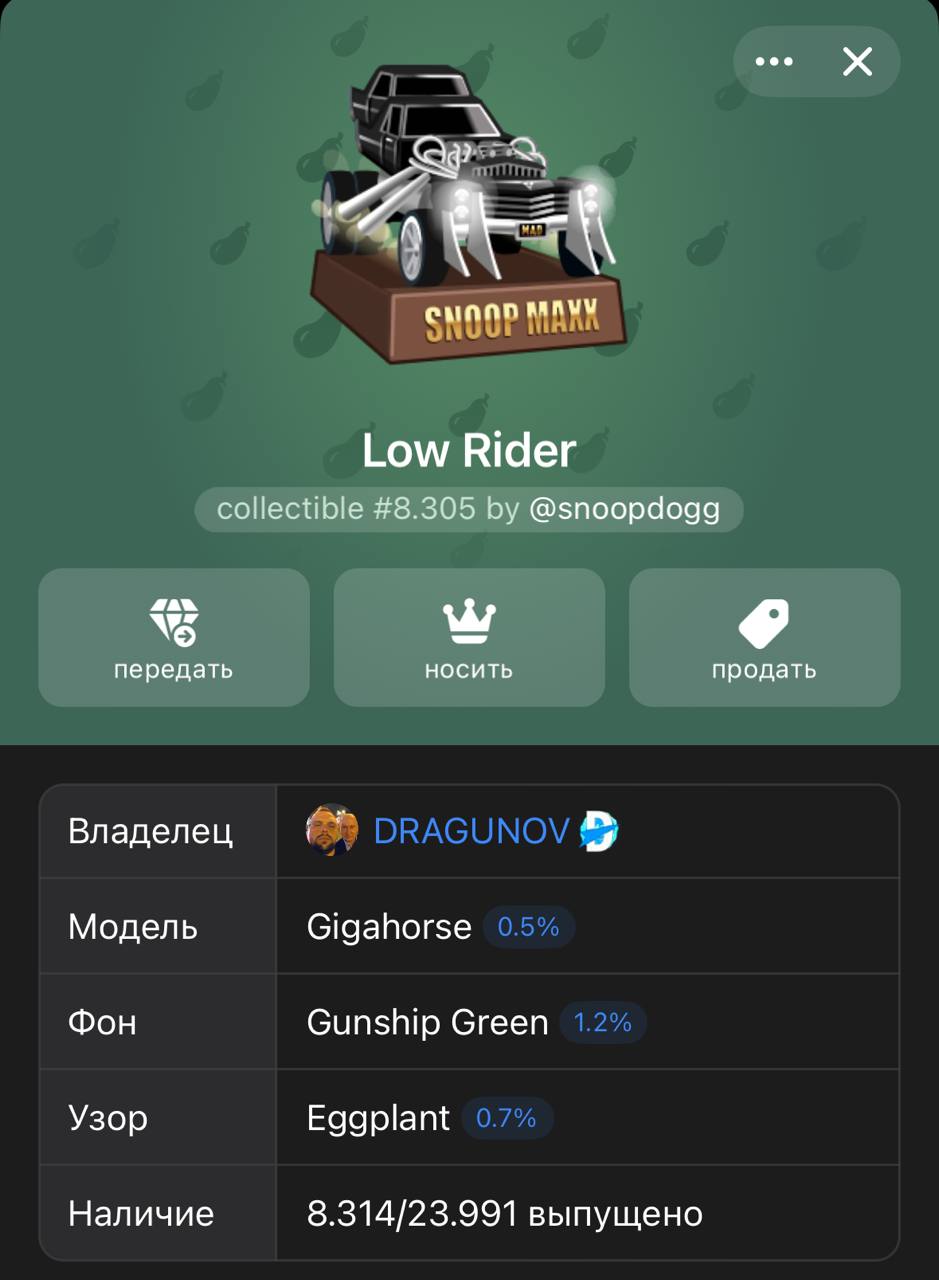Tap the 0.7% Eggplant pattern badge
939x1280 pixels.
coord(506,1118)
